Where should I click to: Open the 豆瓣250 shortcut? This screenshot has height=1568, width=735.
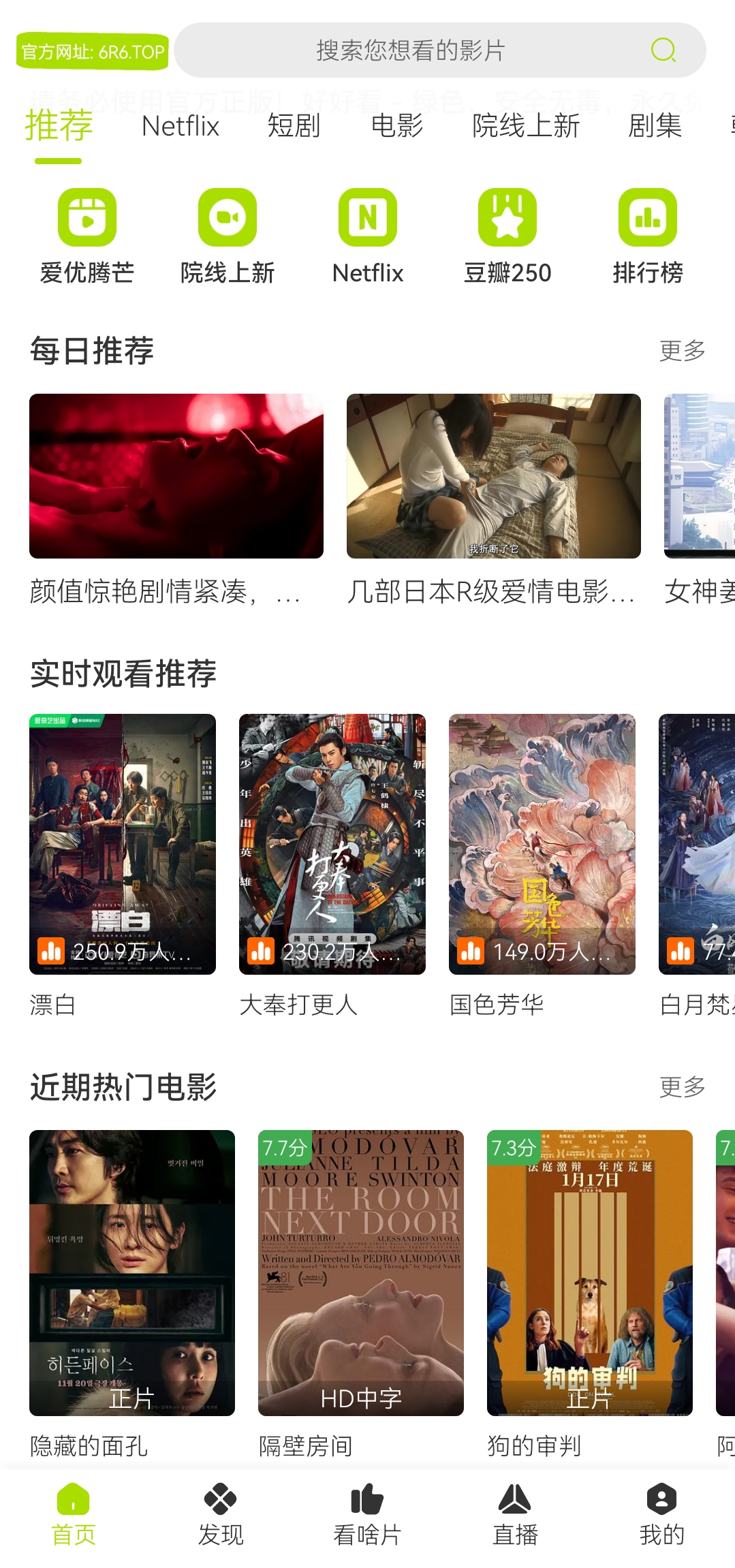(x=507, y=237)
